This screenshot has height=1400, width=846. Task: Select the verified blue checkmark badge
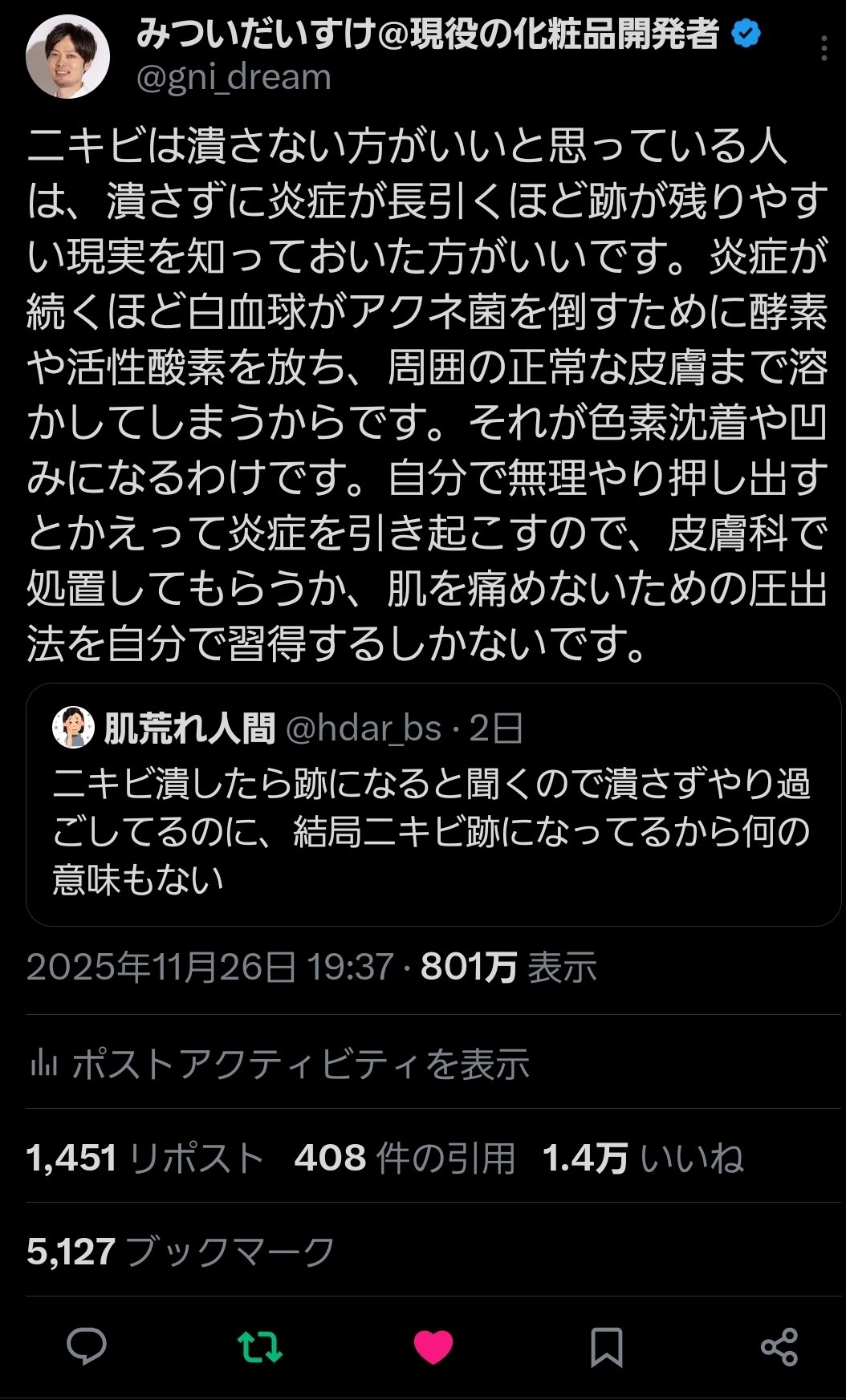pos(748,35)
